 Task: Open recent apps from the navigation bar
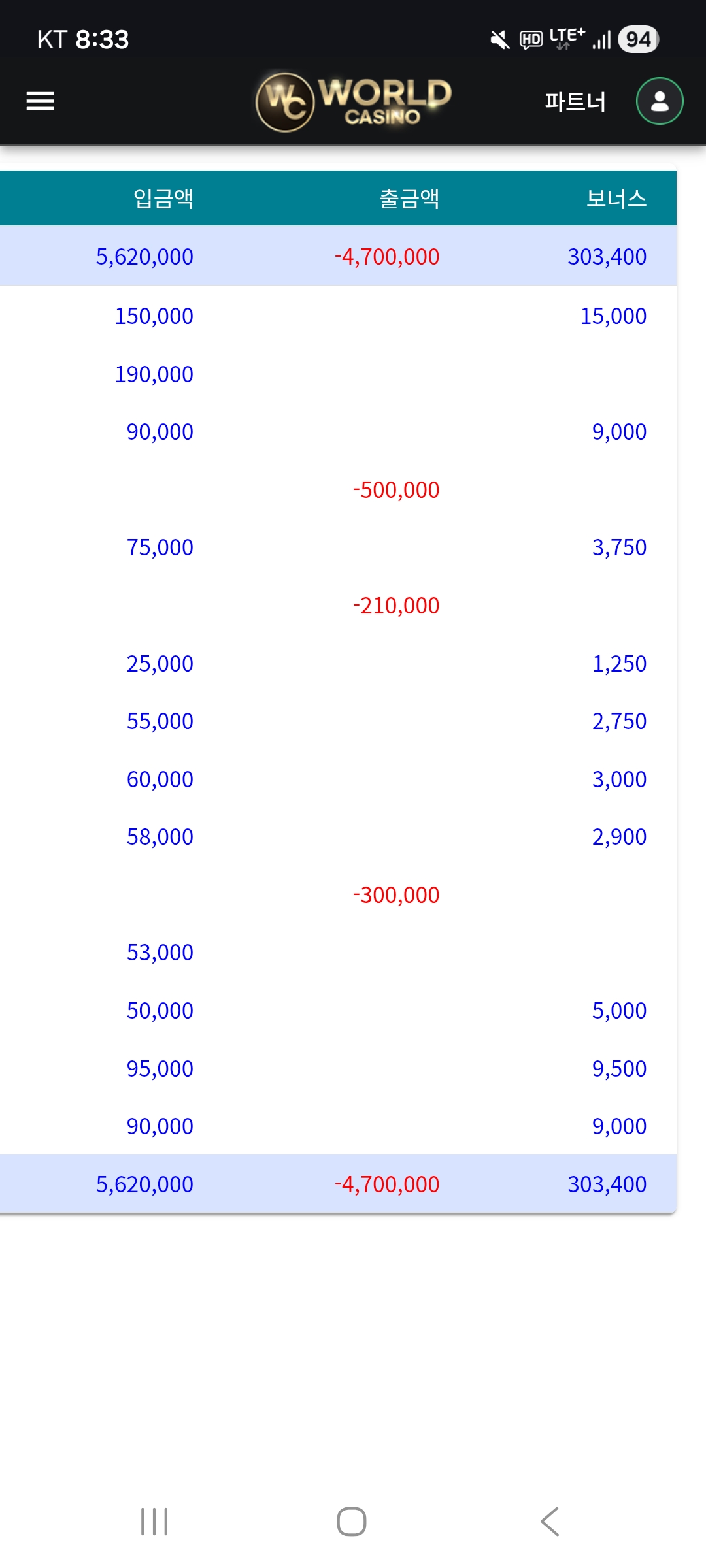tap(154, 1522)
